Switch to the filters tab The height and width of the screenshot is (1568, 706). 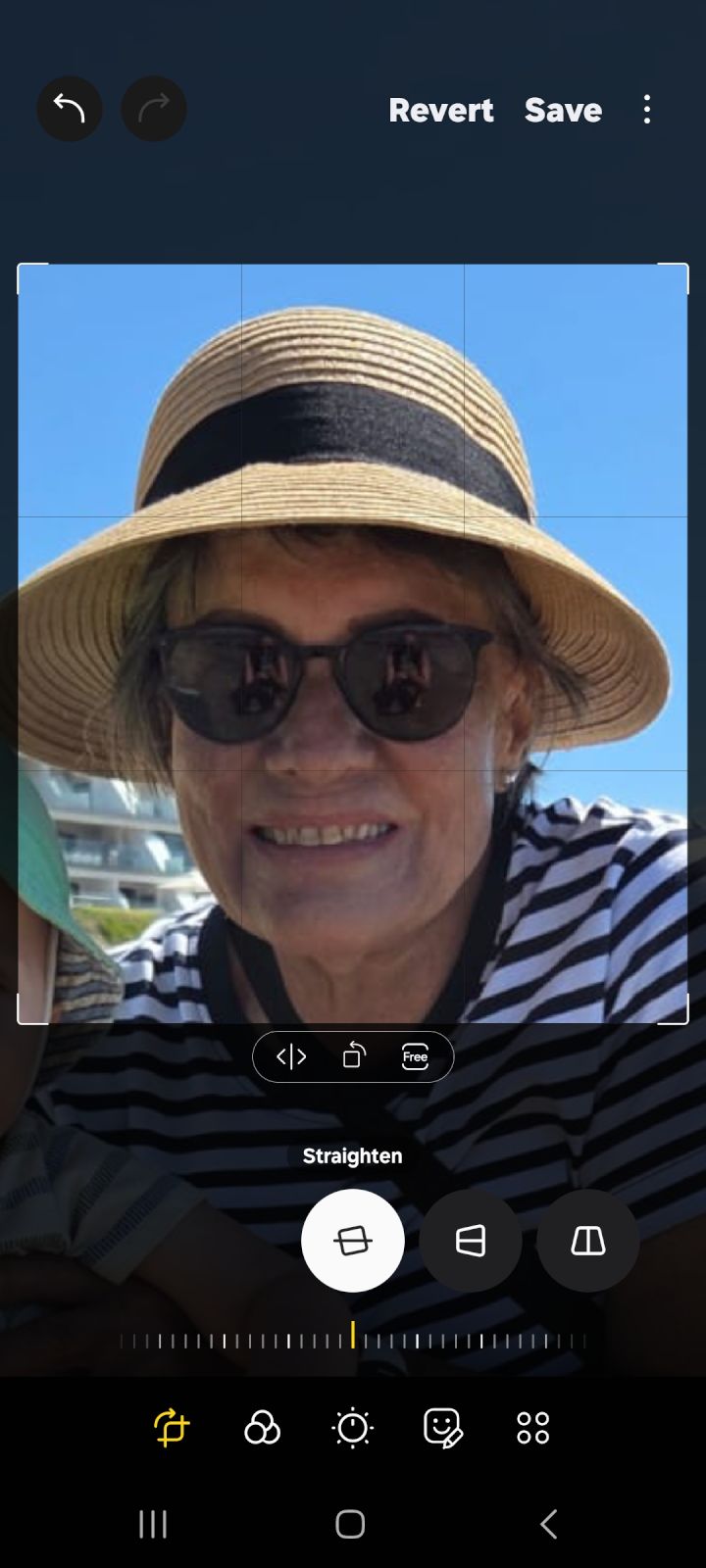[x=262, y=1428]
